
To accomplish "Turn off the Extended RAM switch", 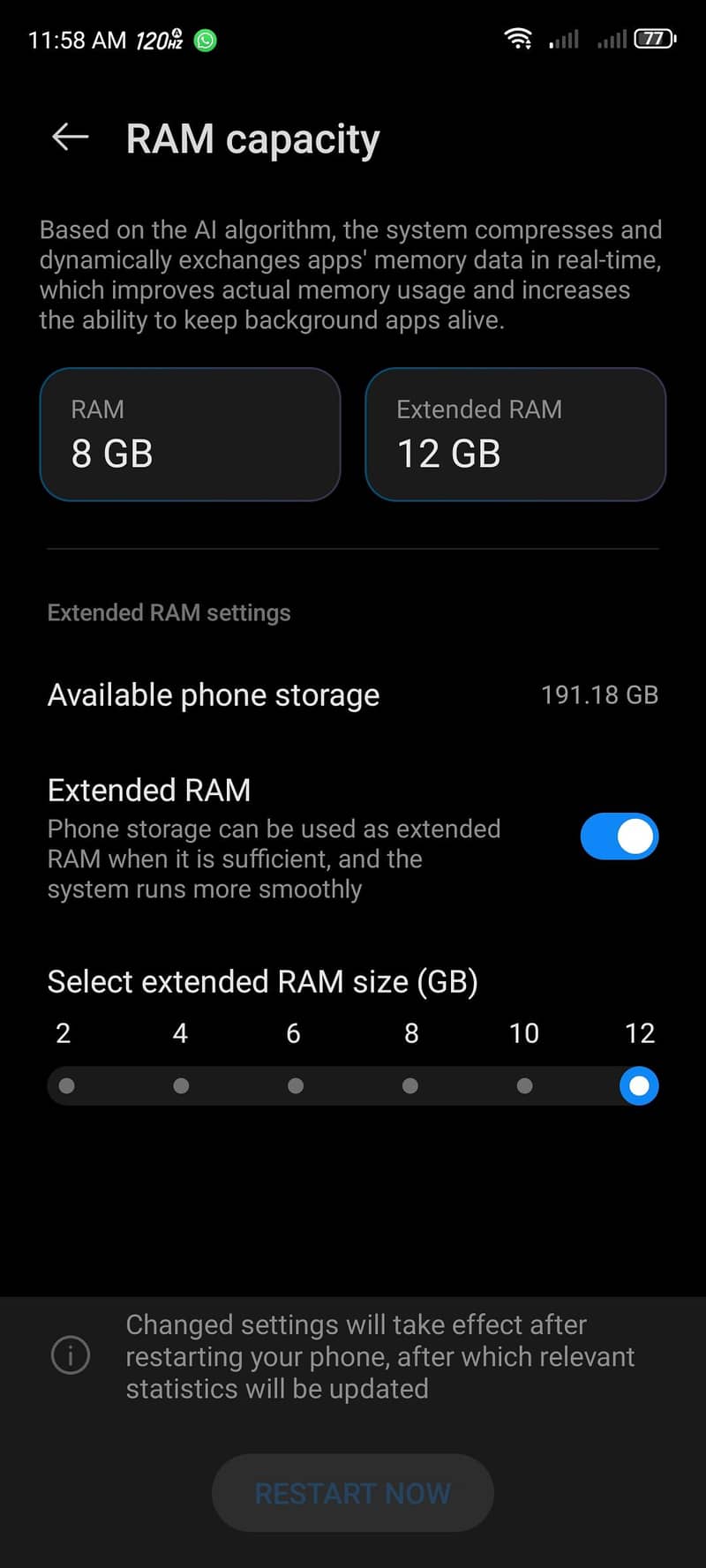I will coord(619,837).
